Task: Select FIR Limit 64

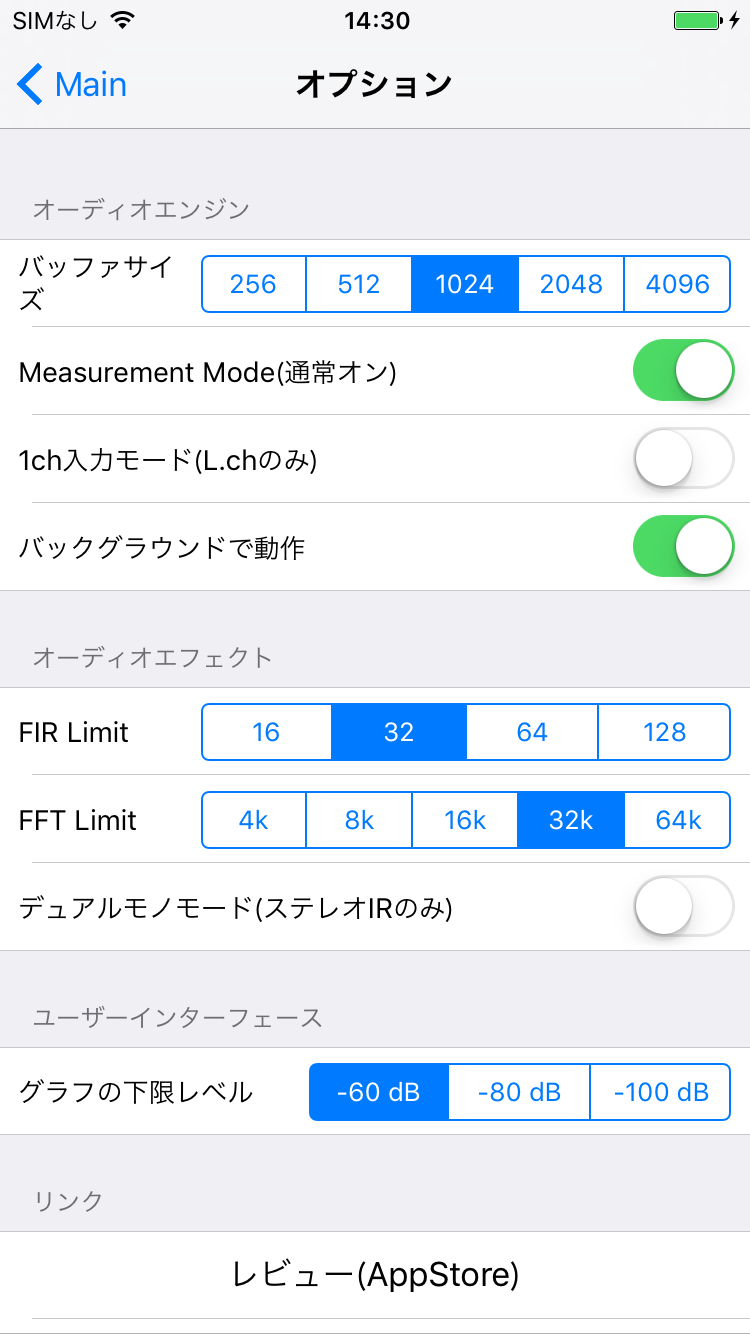Action: (x=532, y=732)
